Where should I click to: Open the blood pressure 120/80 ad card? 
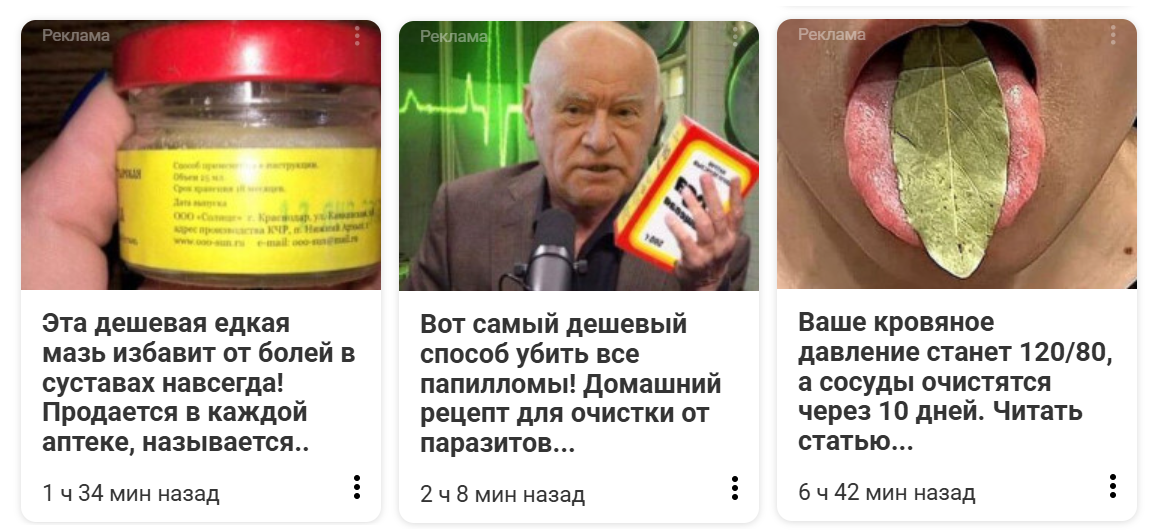pos(955,382)
